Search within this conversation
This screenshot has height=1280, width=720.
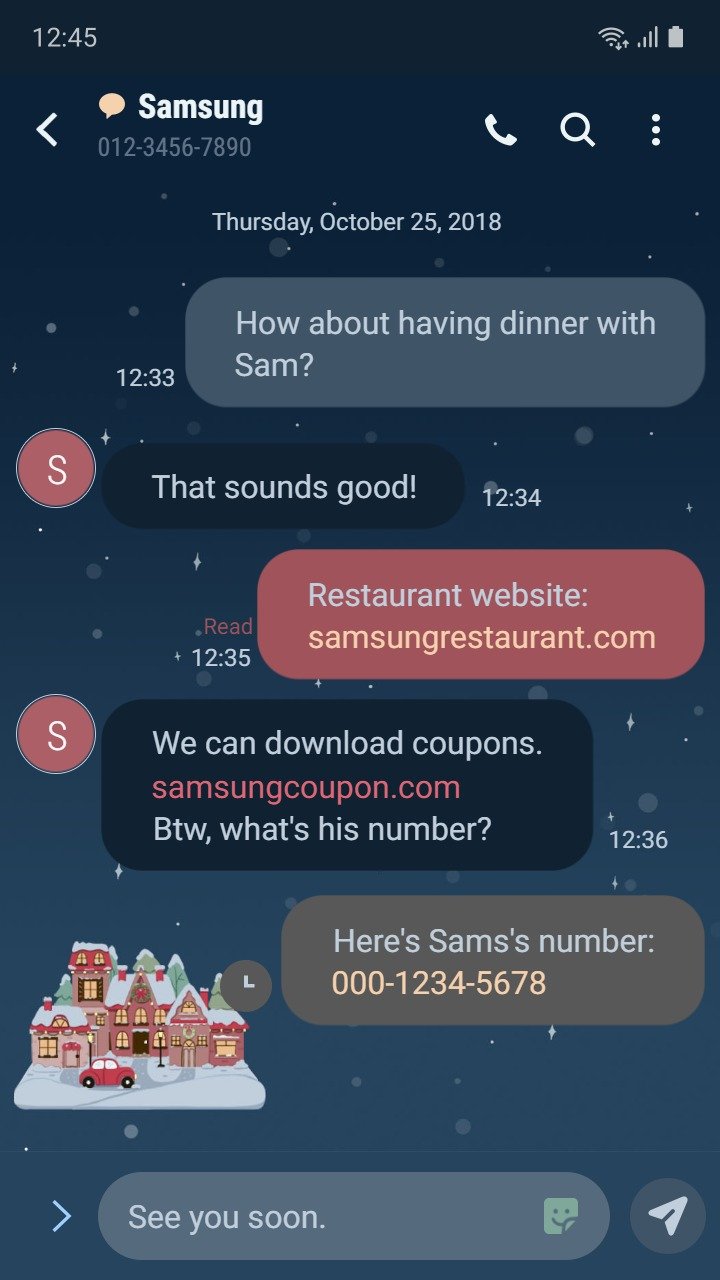[x=577, y=130]
